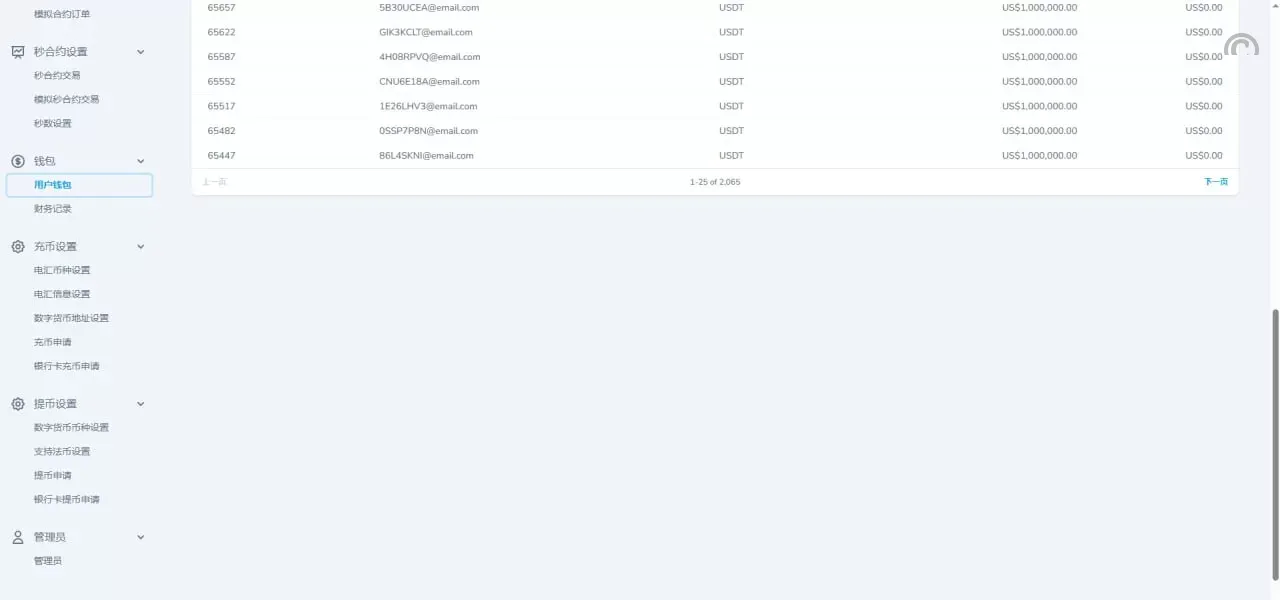
Task: View 银行卡提币申请
Action: (x=66, y=499)
